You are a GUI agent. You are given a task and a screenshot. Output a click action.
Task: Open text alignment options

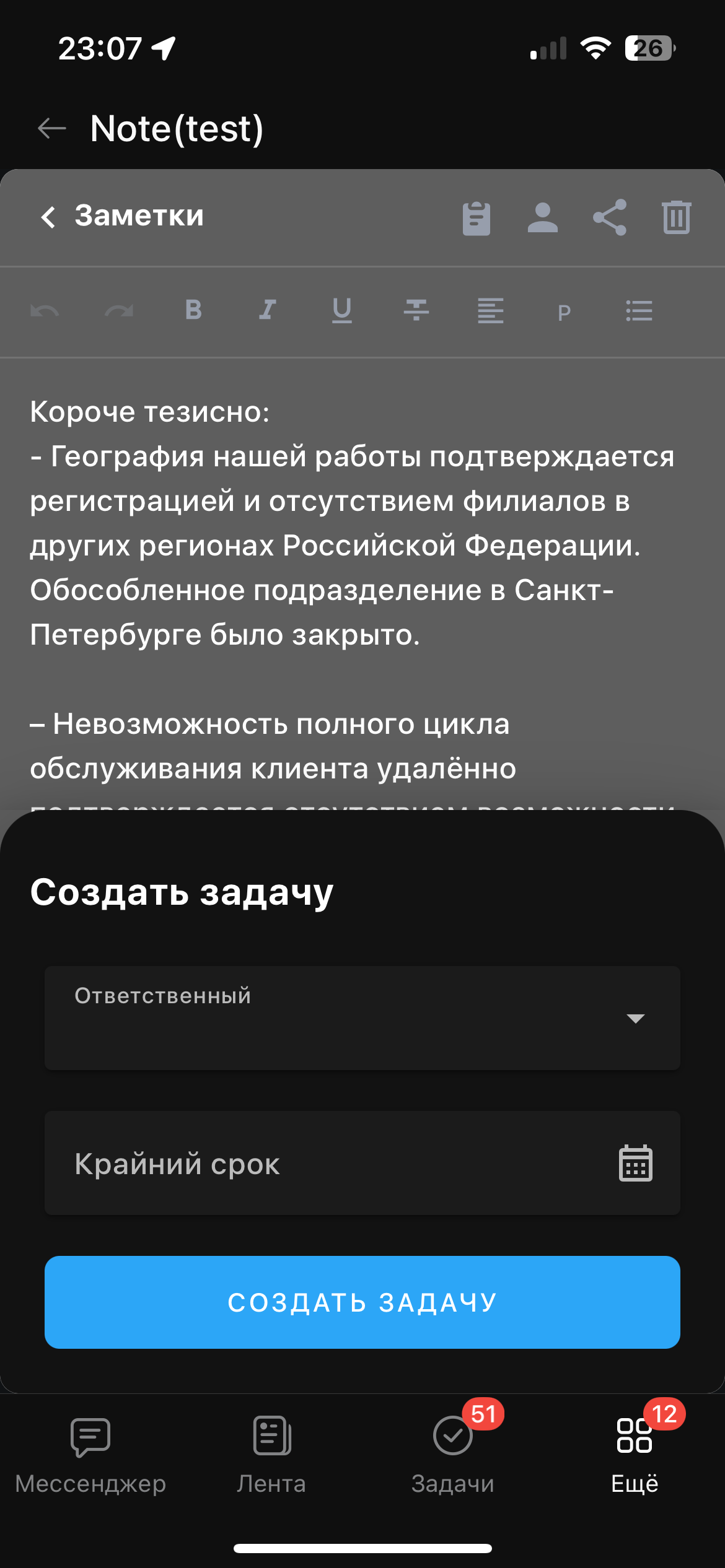(x=490, y=311)
